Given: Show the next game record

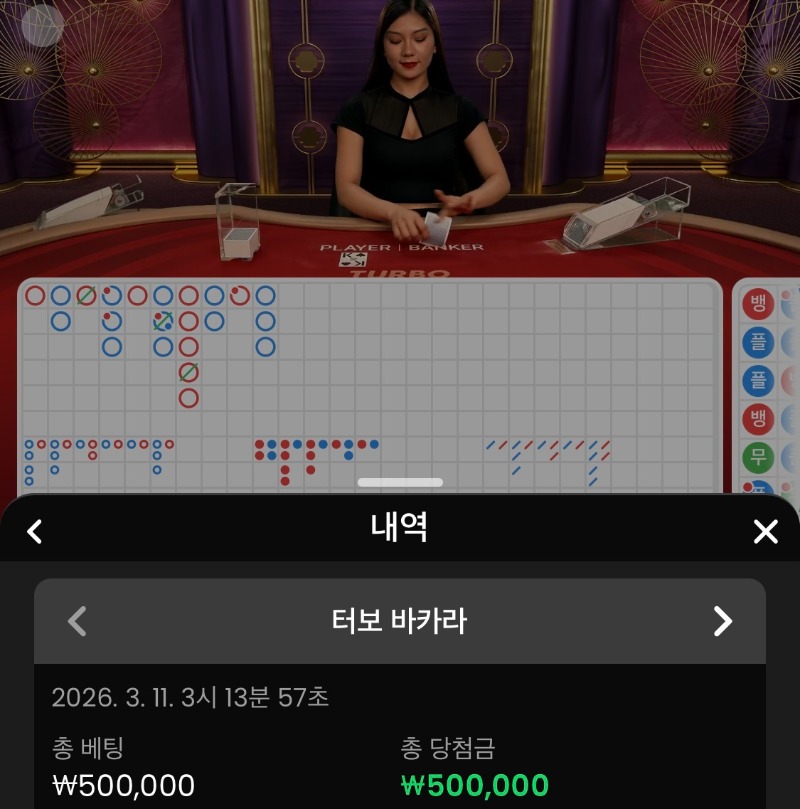Looking at the screenshot, I should point(722,621).
